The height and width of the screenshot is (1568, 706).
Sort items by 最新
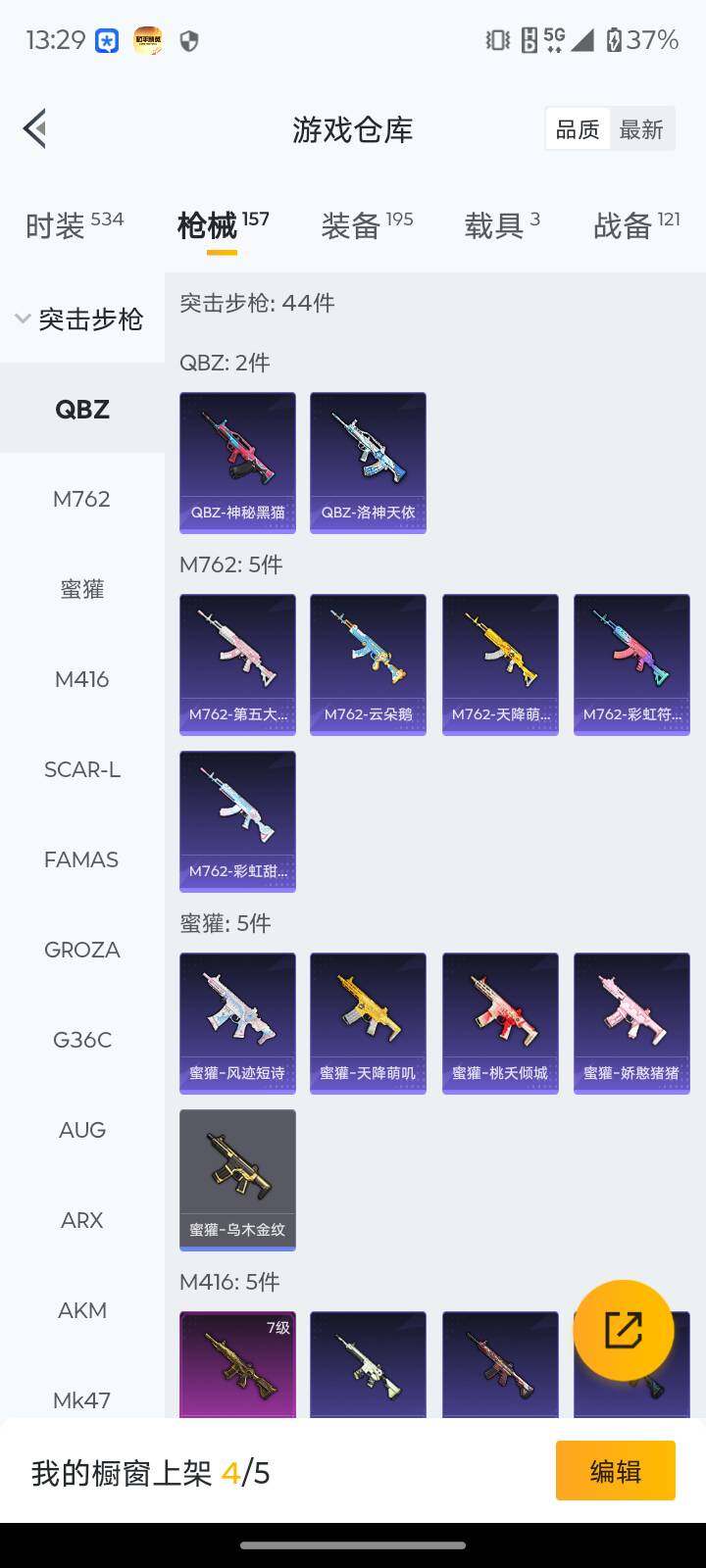(641, 129)
